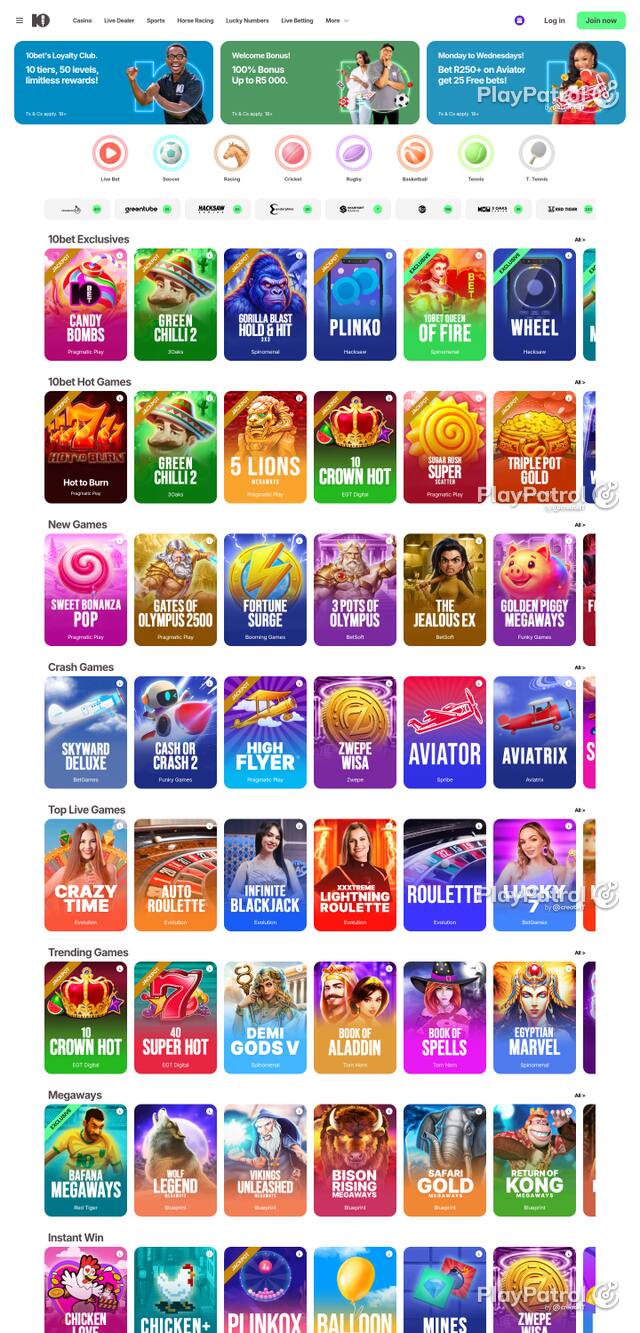Tap the Log in button
Viewport: 640px width, 1333px height.
[x=554, y=20]
